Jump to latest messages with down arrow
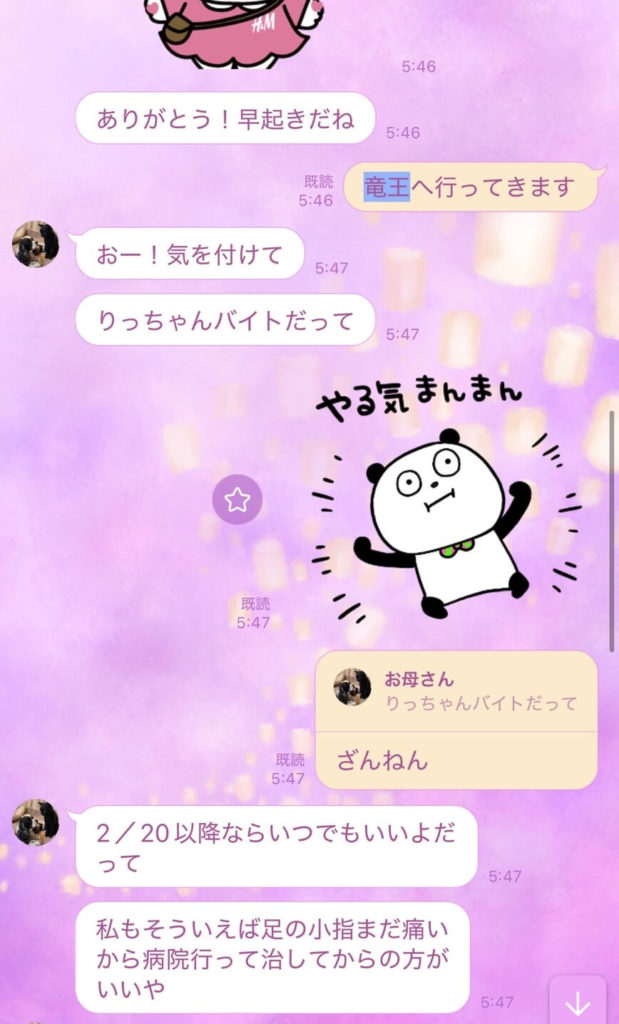Image resolution: width=619 pixels, height=1024 pixels. [x=577, y=1003]
